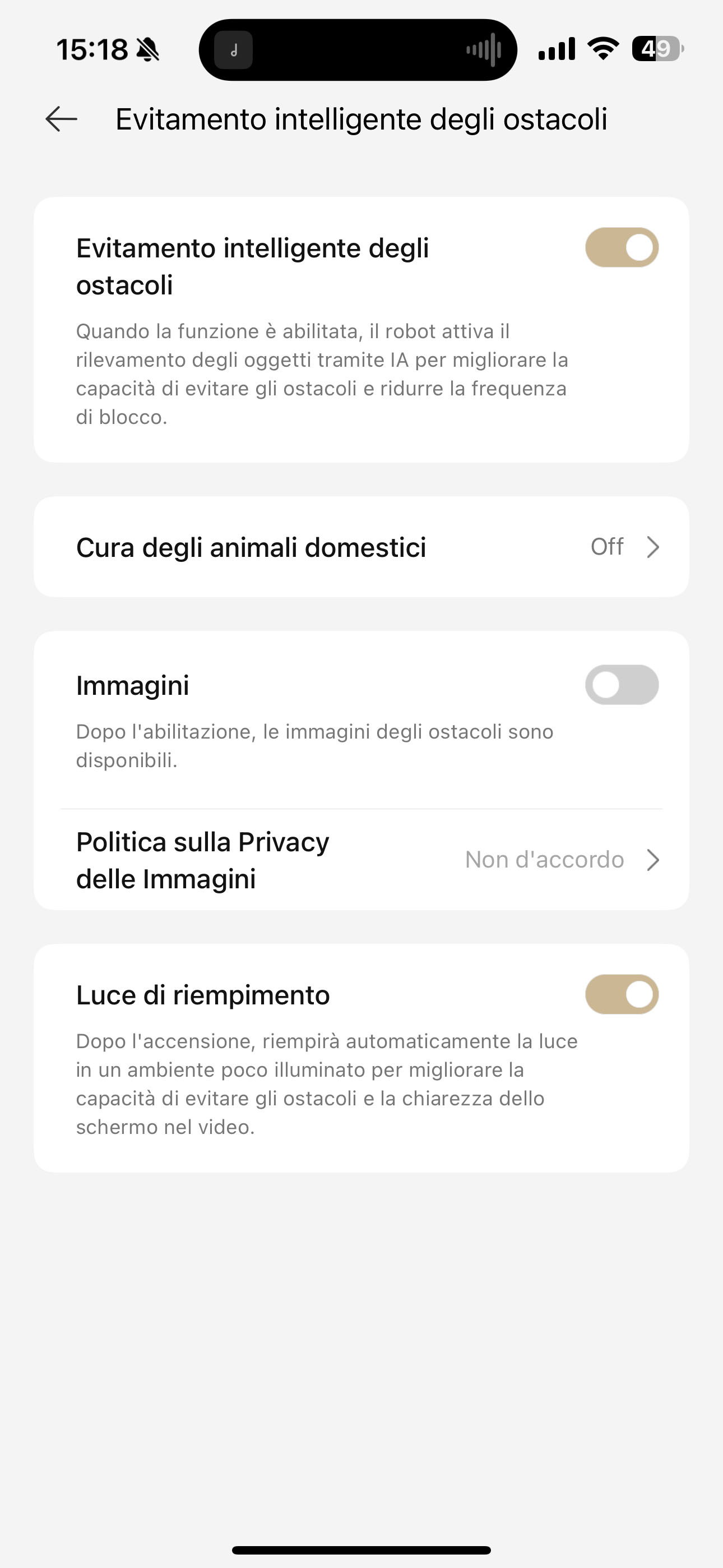Open Cura degli animali domestici settings
This screenshot has height=1568, width=723.
[x=361, y=547]
